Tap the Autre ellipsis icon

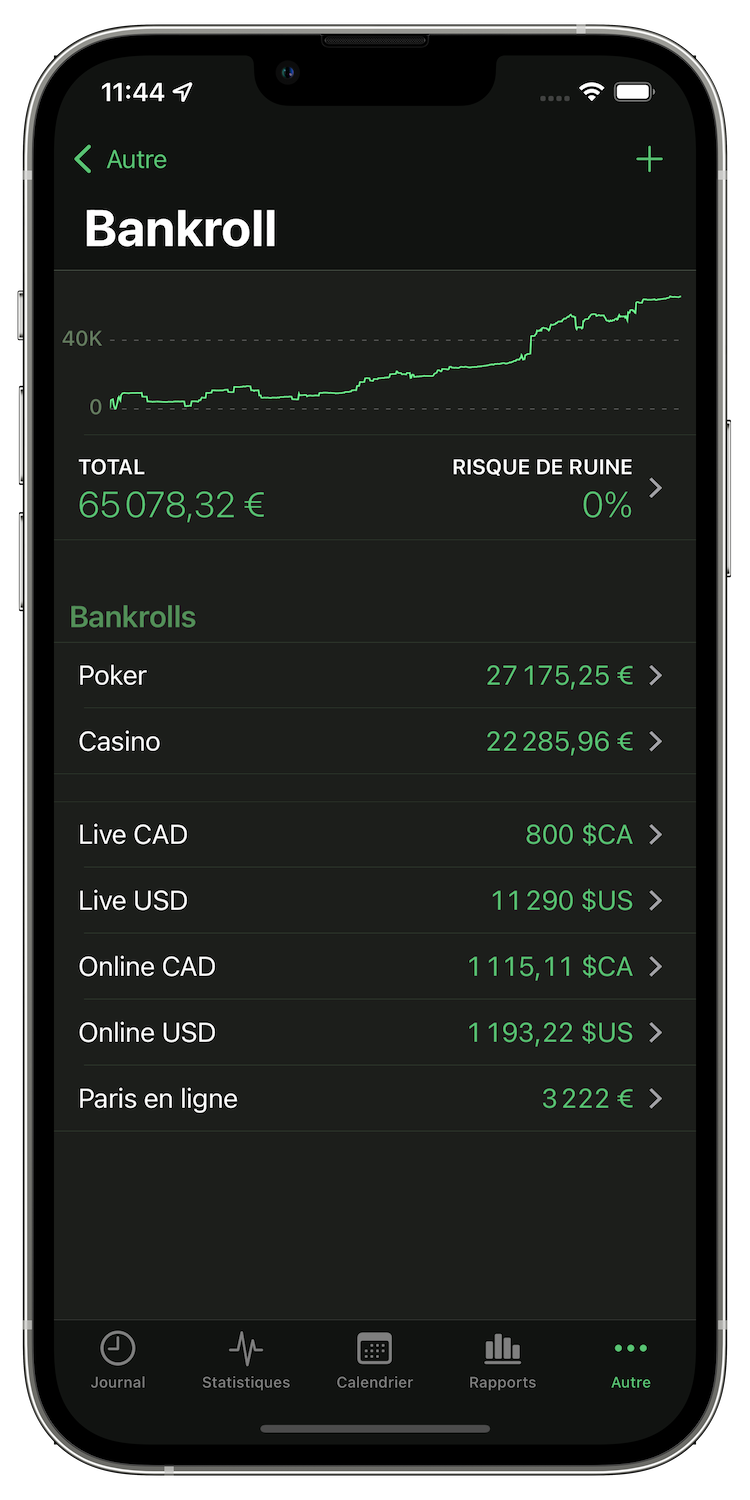[x=630, y=1347]
